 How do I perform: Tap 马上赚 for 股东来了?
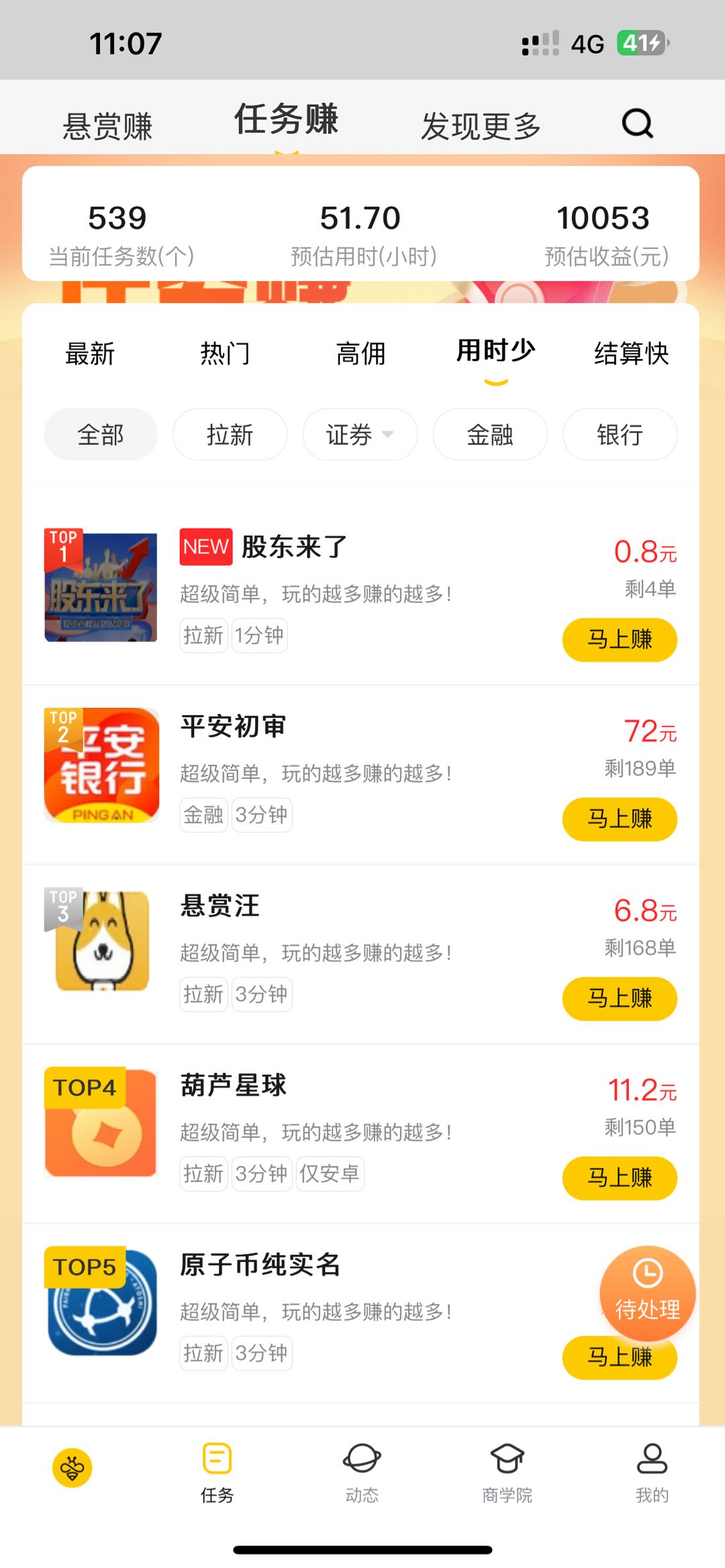[x=620, y=639]
